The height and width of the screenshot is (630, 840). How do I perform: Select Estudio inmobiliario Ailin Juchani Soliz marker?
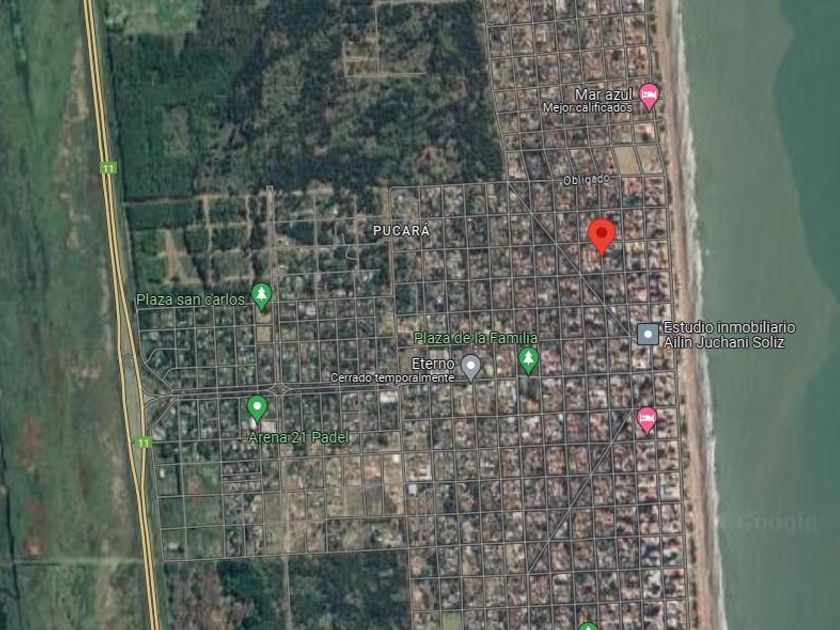coord(648,334)
